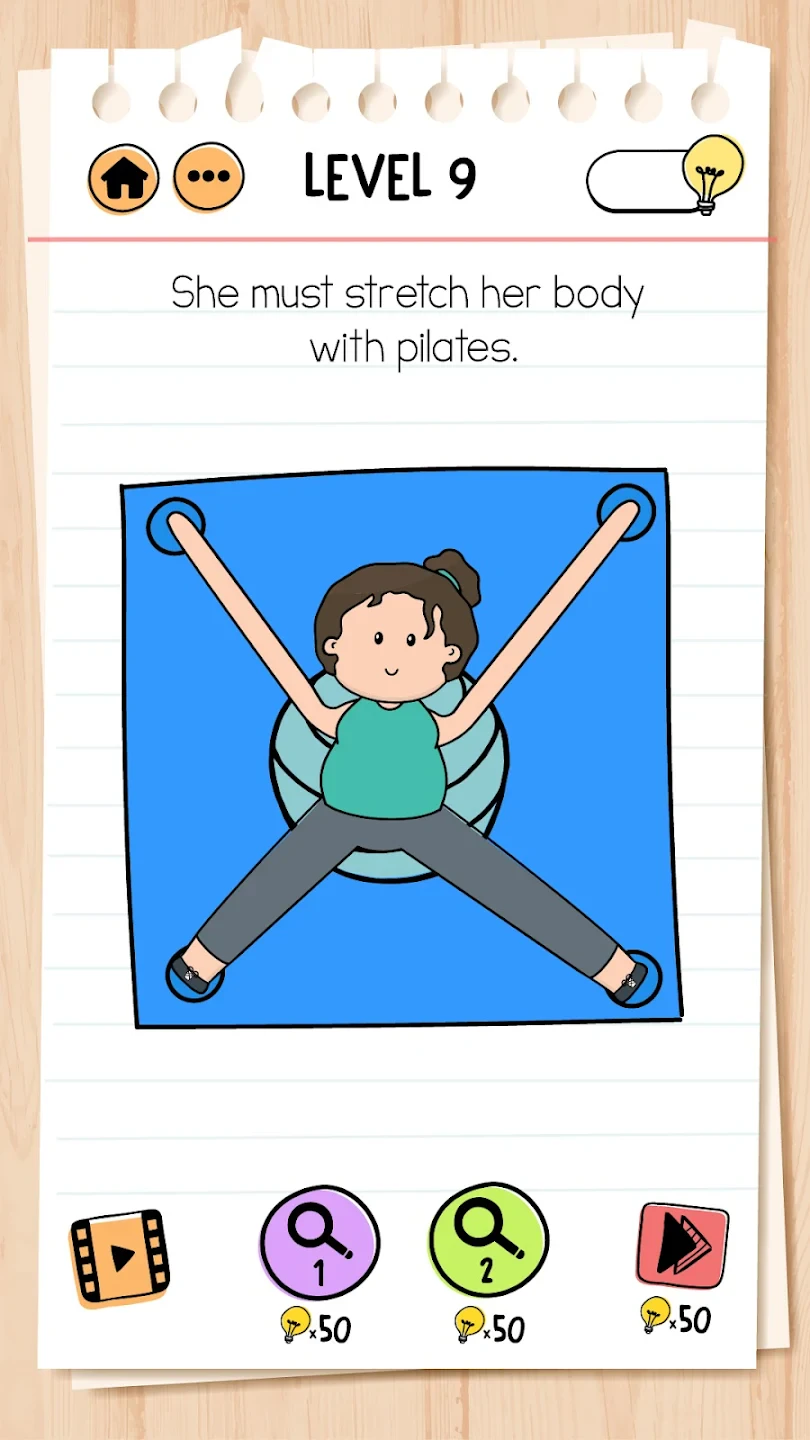Image resolution: width=810 pixels, height=1440 pixels.
Task: Skip this level with red arrow button
Action: click(x=682, y=1246)
